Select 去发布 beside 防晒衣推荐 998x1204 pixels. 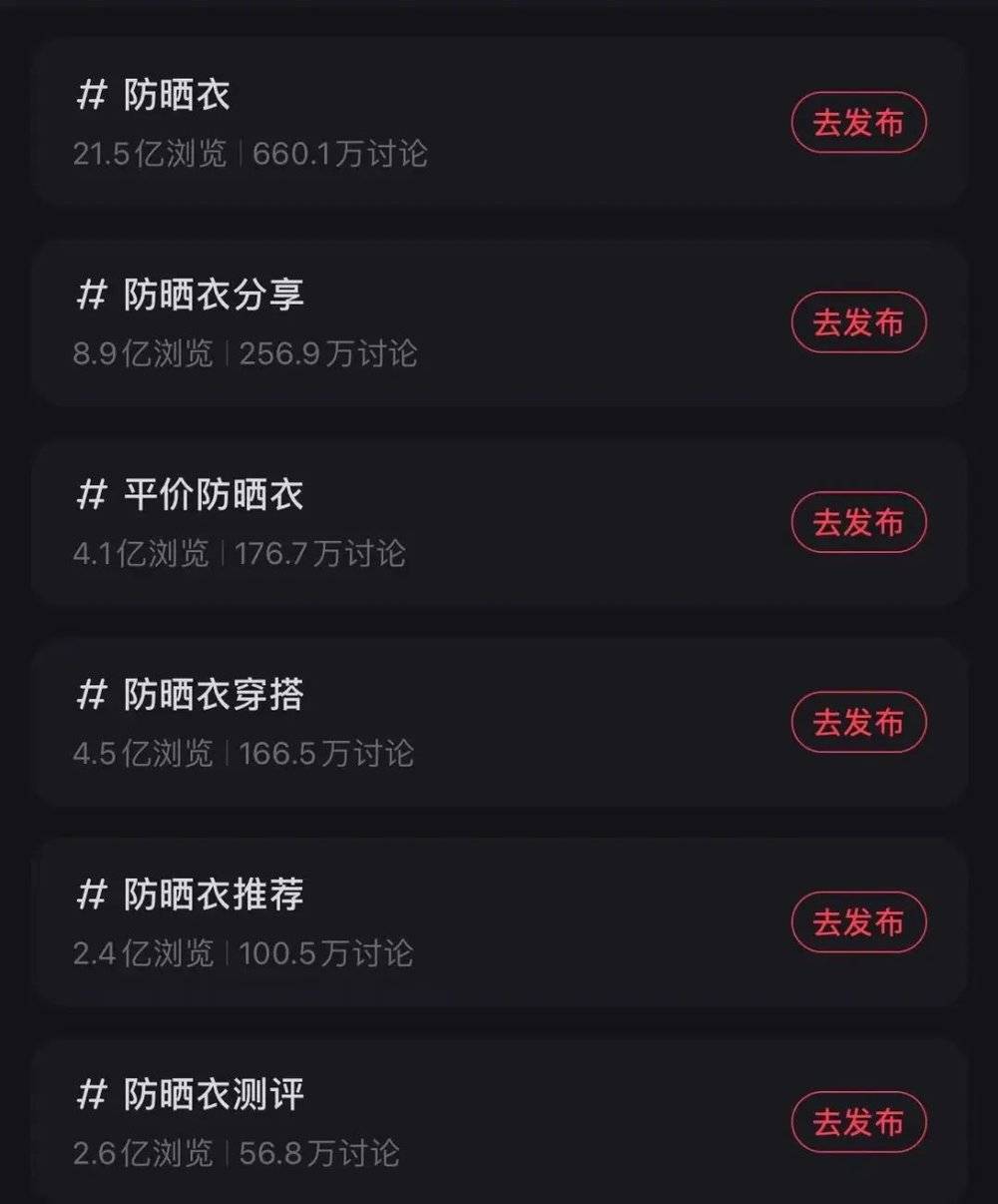coord(858,921)
